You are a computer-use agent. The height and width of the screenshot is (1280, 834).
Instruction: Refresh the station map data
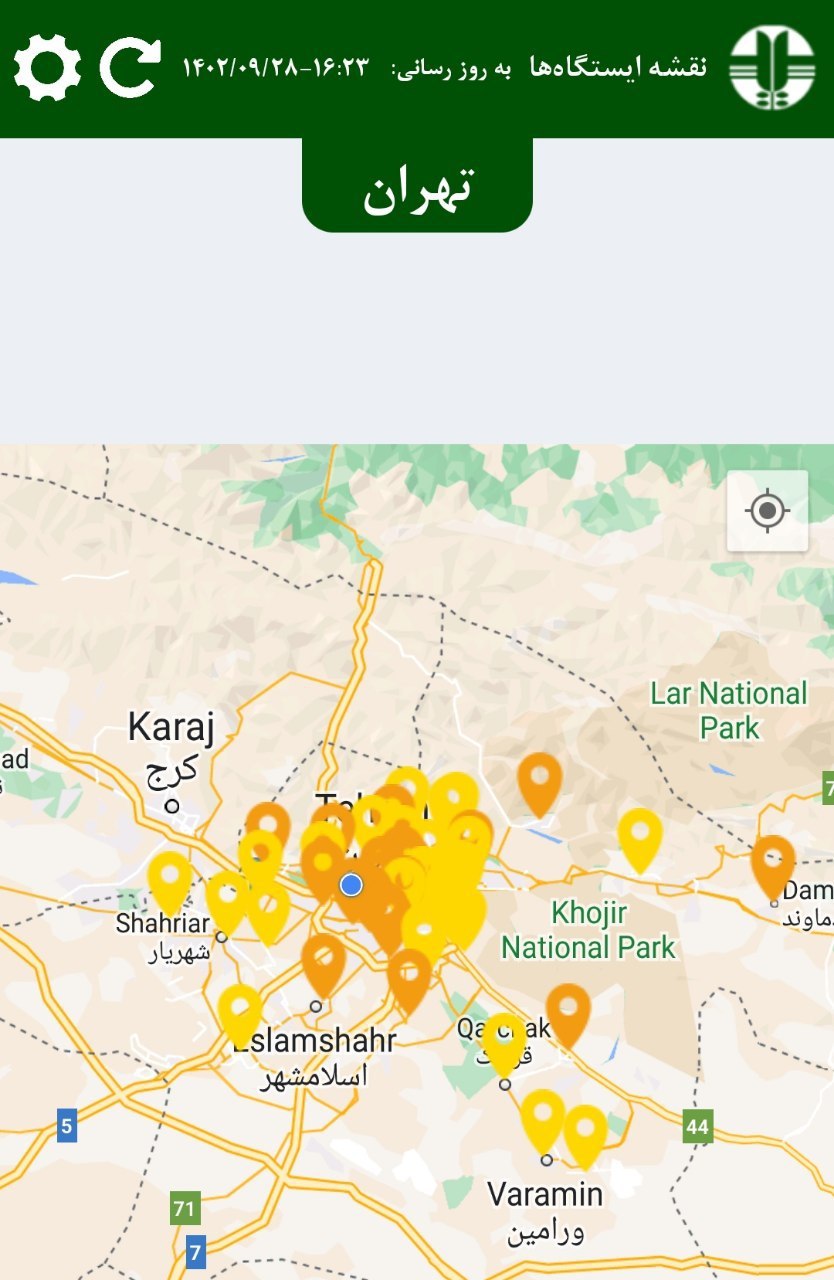[130, 68]
